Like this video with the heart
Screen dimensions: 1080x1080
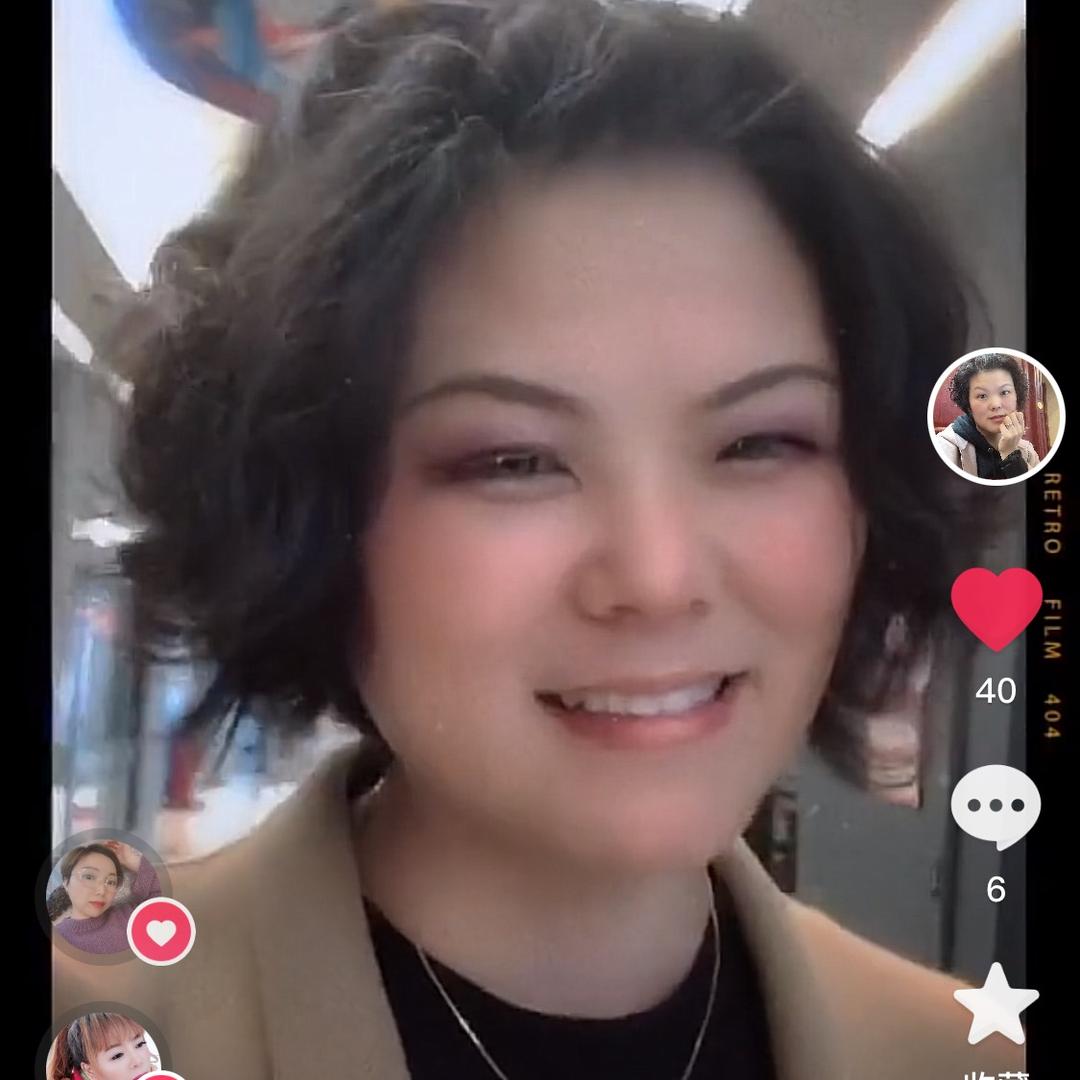[996, 607]
